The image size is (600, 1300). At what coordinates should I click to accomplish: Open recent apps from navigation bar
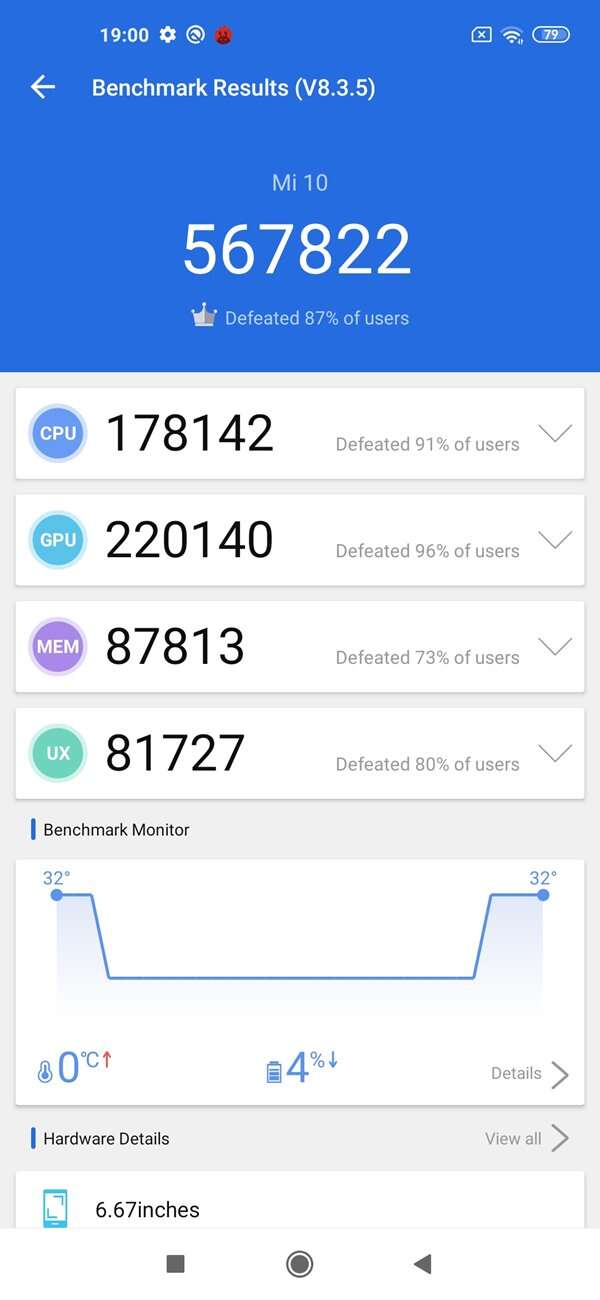tap(175, 1264)
